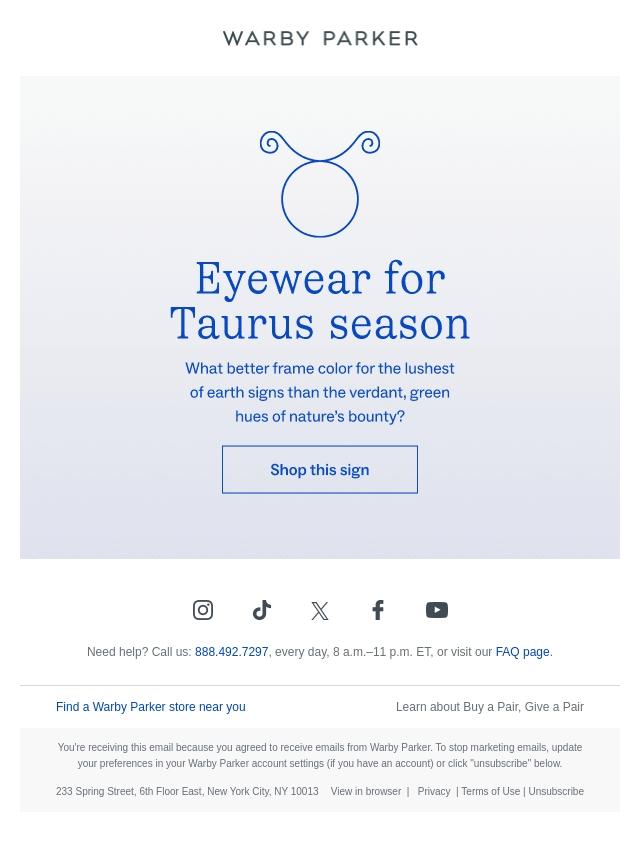
Task: Open the FAQ page link
Action: (522, 652)
